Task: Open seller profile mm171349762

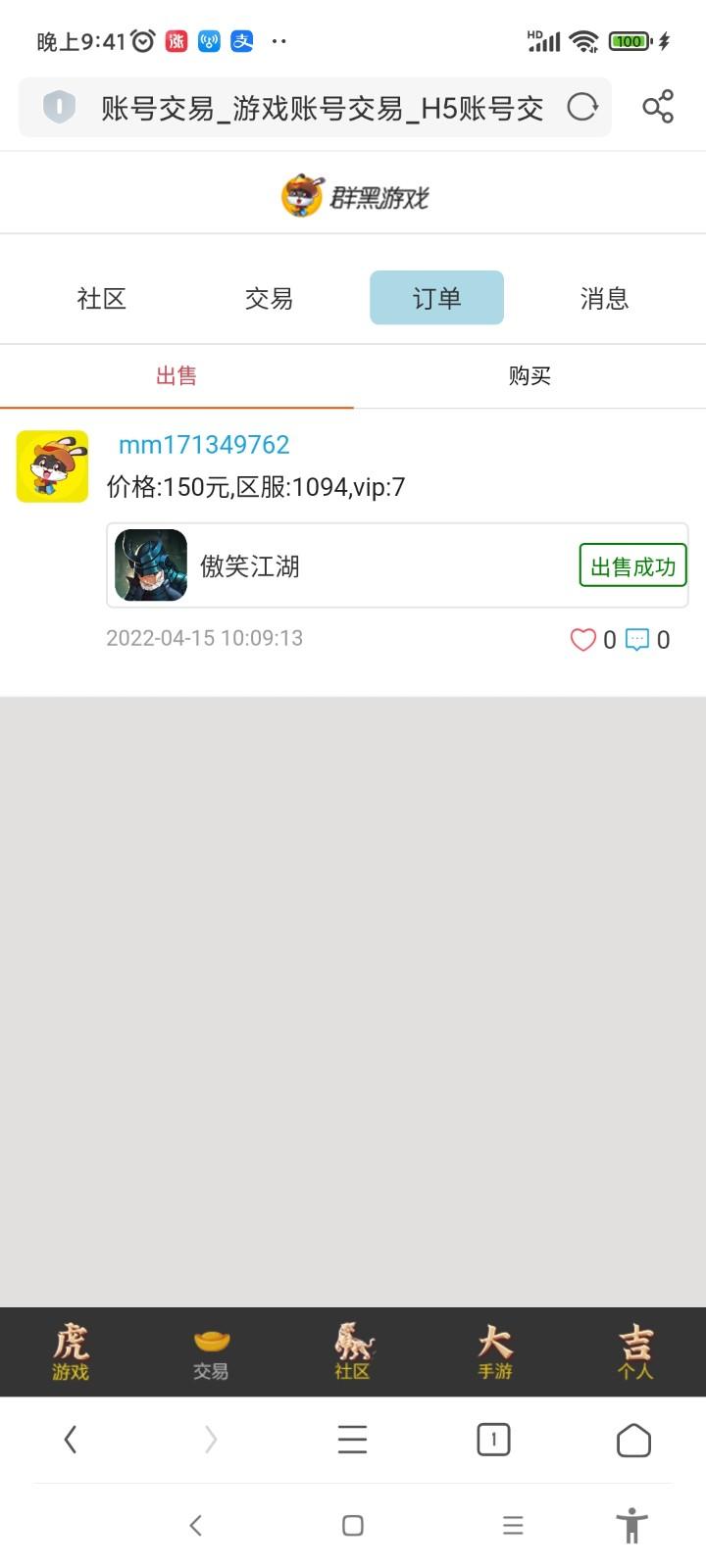Action: tap(204, 445)
